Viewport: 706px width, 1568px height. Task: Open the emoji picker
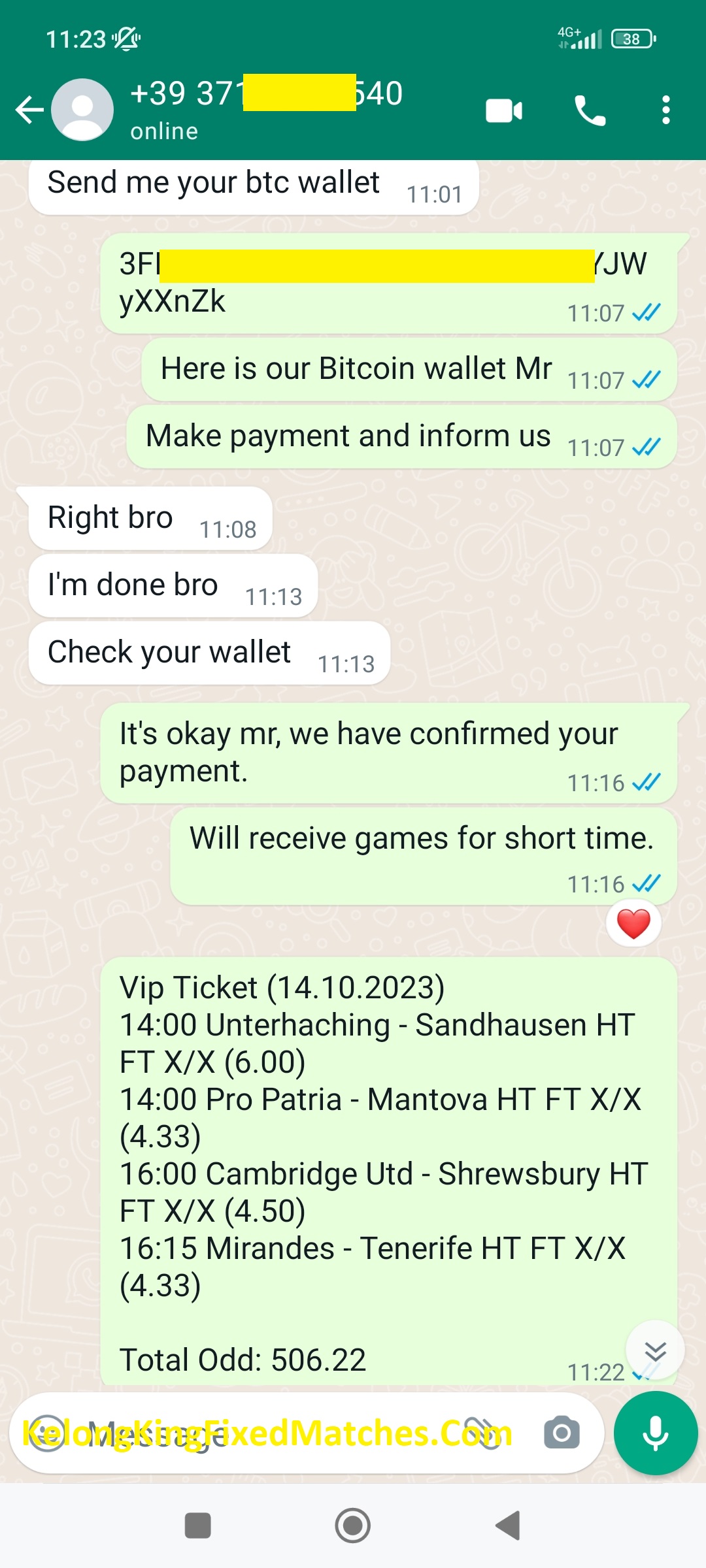pyautogui.click(x=47, y=1433)
